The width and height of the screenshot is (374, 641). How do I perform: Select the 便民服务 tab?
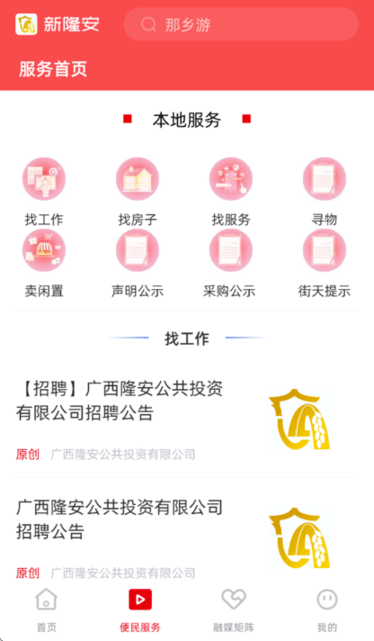[x=140, y=610]
